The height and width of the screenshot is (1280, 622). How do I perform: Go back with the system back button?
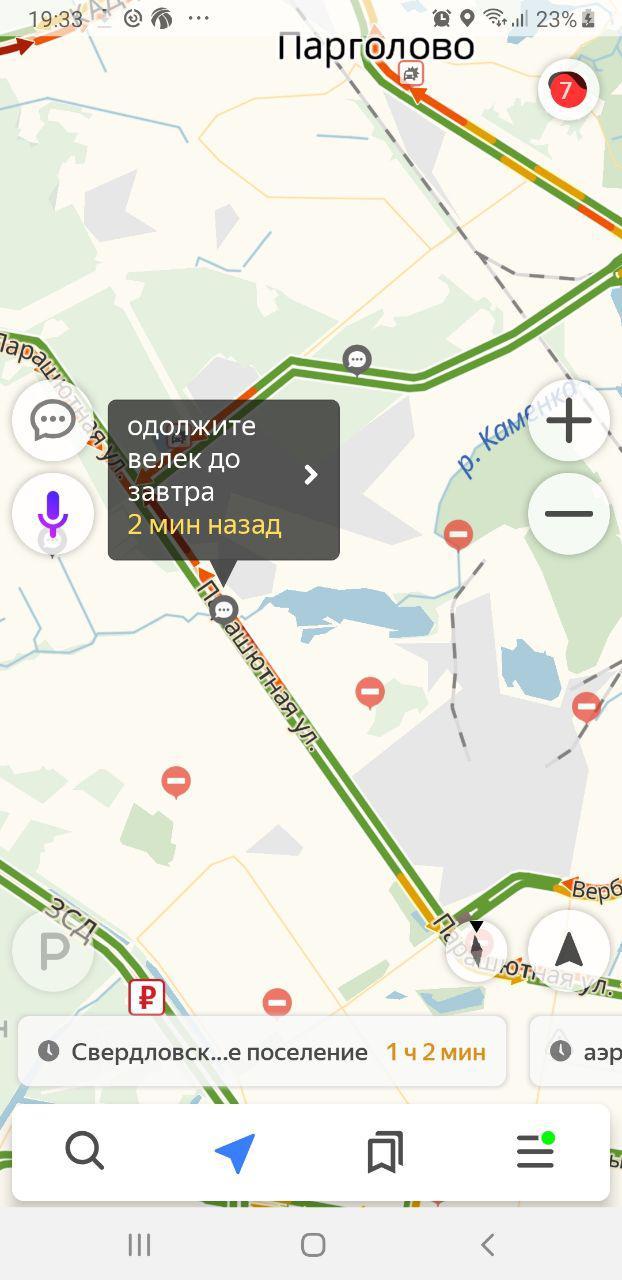point(487,1245)
